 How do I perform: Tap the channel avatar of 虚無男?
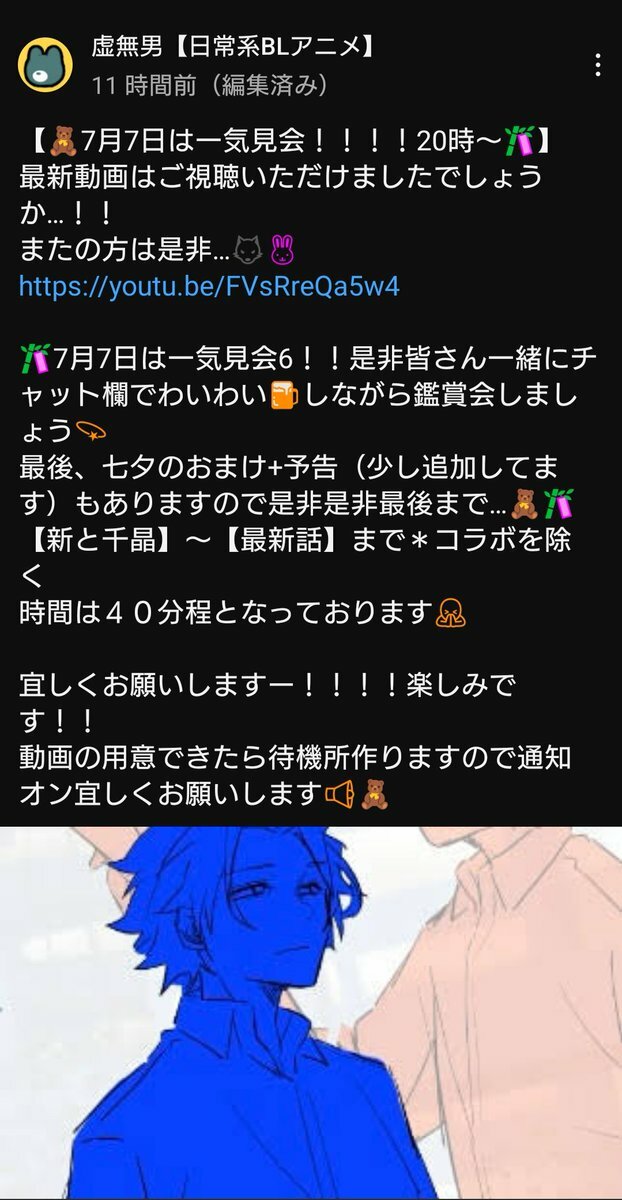click(x=46, y=65)
